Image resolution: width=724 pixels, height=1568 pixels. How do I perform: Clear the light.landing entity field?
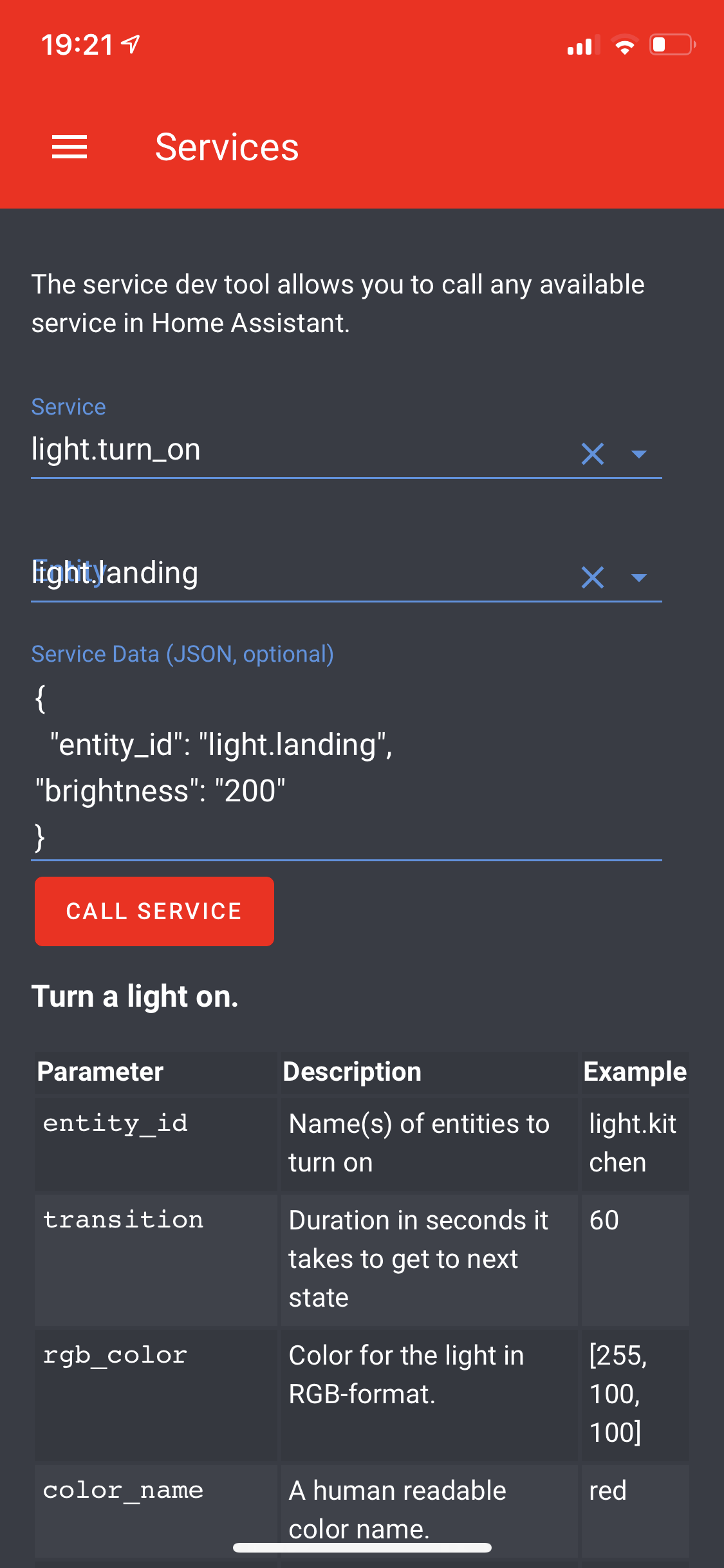pos(592,577)
